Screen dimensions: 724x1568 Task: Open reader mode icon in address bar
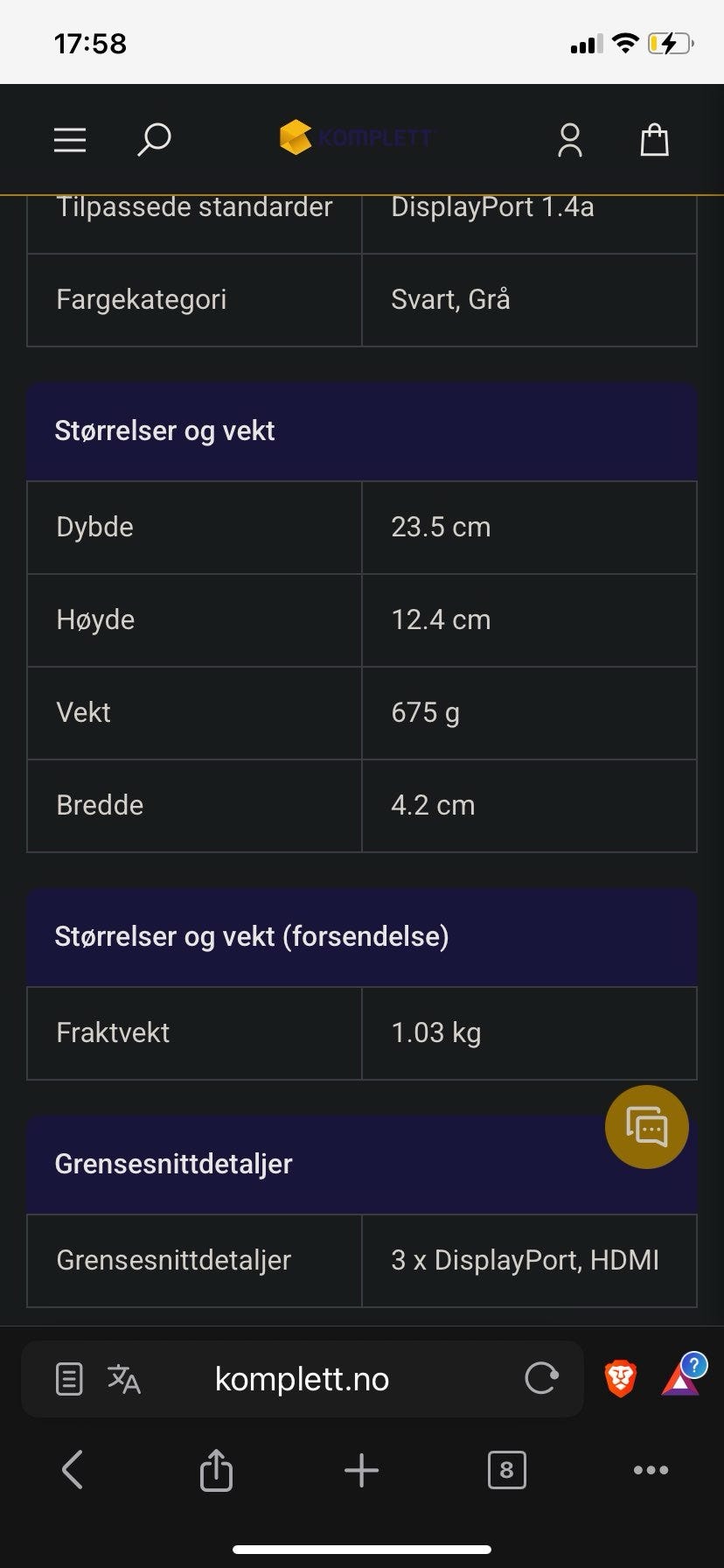[69, 1379]
